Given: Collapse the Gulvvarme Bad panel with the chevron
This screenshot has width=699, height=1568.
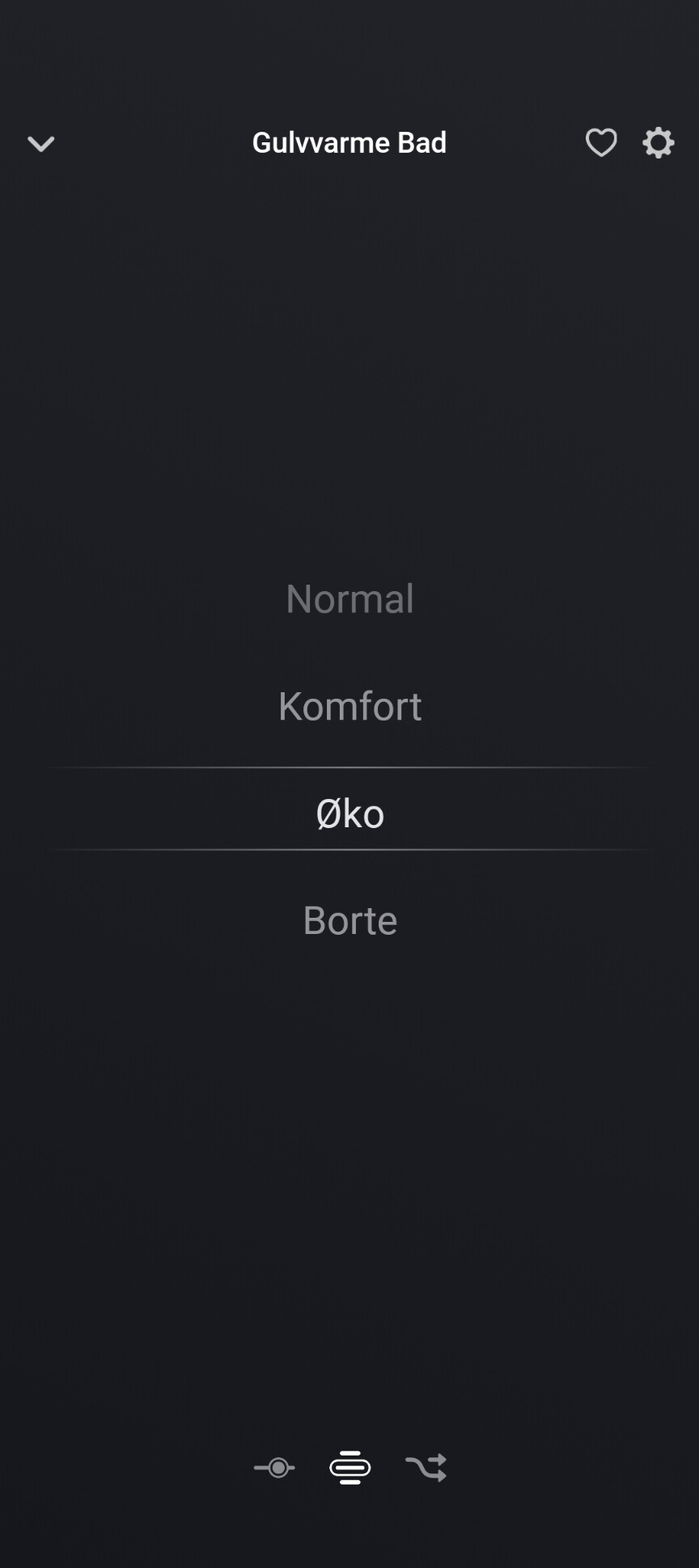Looking at the screenshot, I should (40, 144).
